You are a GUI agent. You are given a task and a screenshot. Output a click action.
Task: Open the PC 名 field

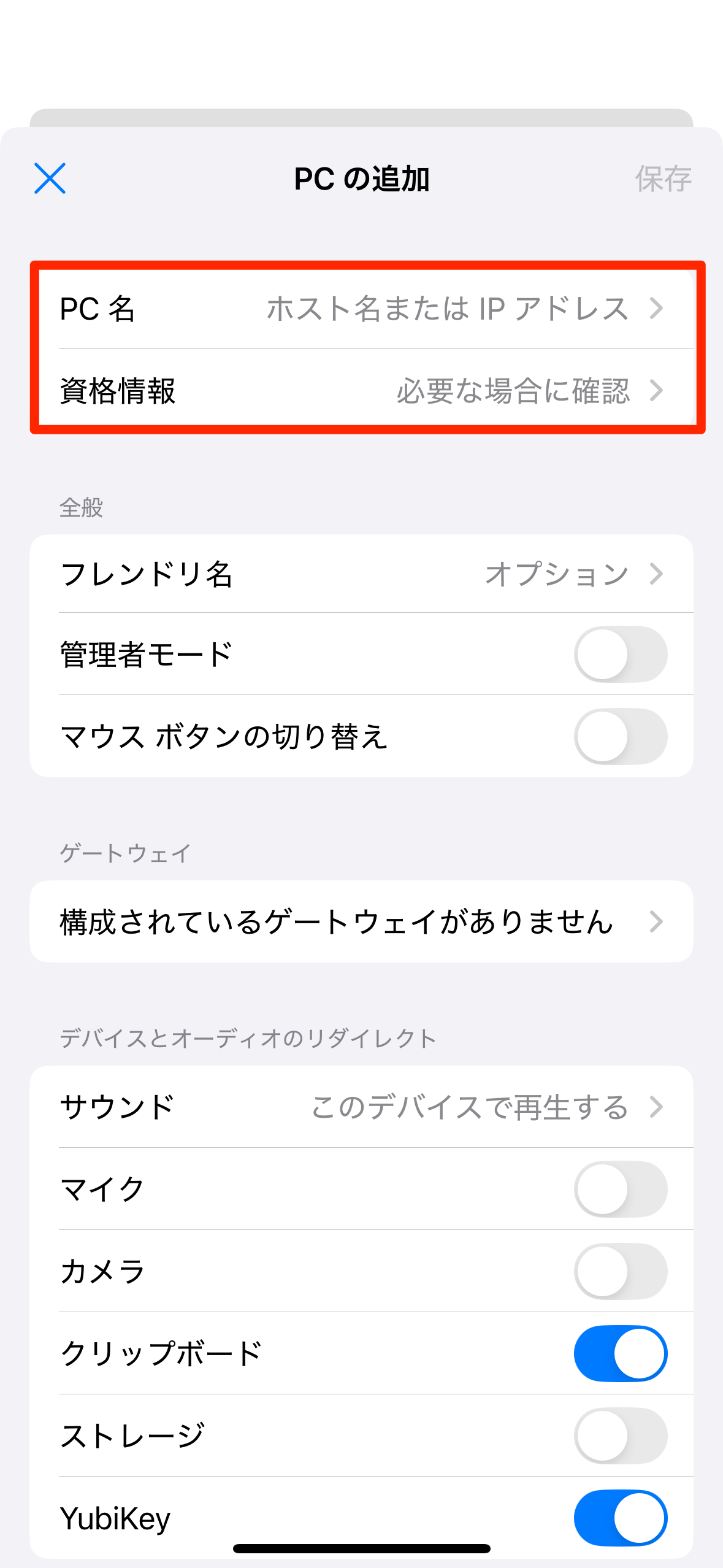[x=362, y=308]
